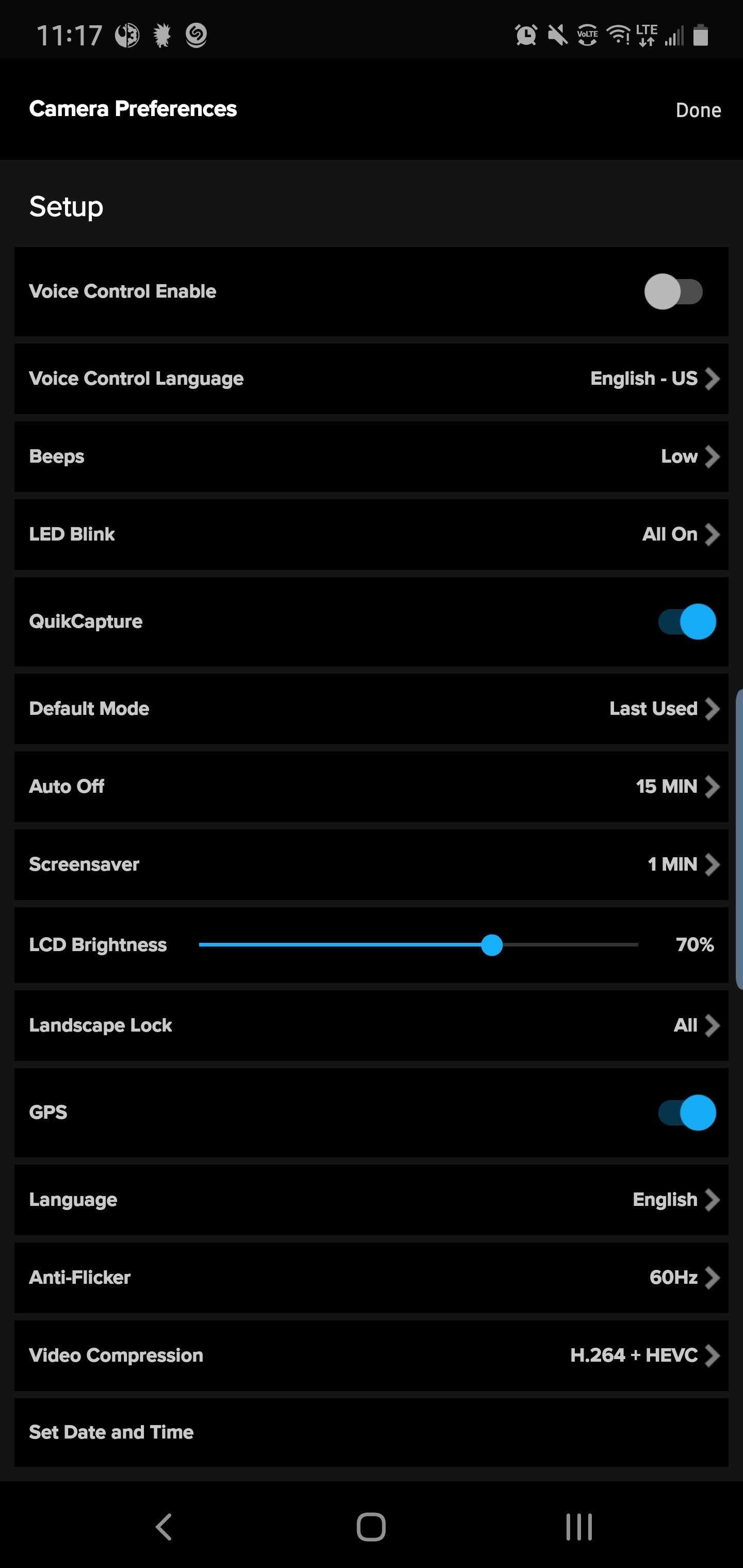Image resolution: width=743 pixels, height=1568 pixels.
Task: Open LED Blink options
Action: coord(372,534)
